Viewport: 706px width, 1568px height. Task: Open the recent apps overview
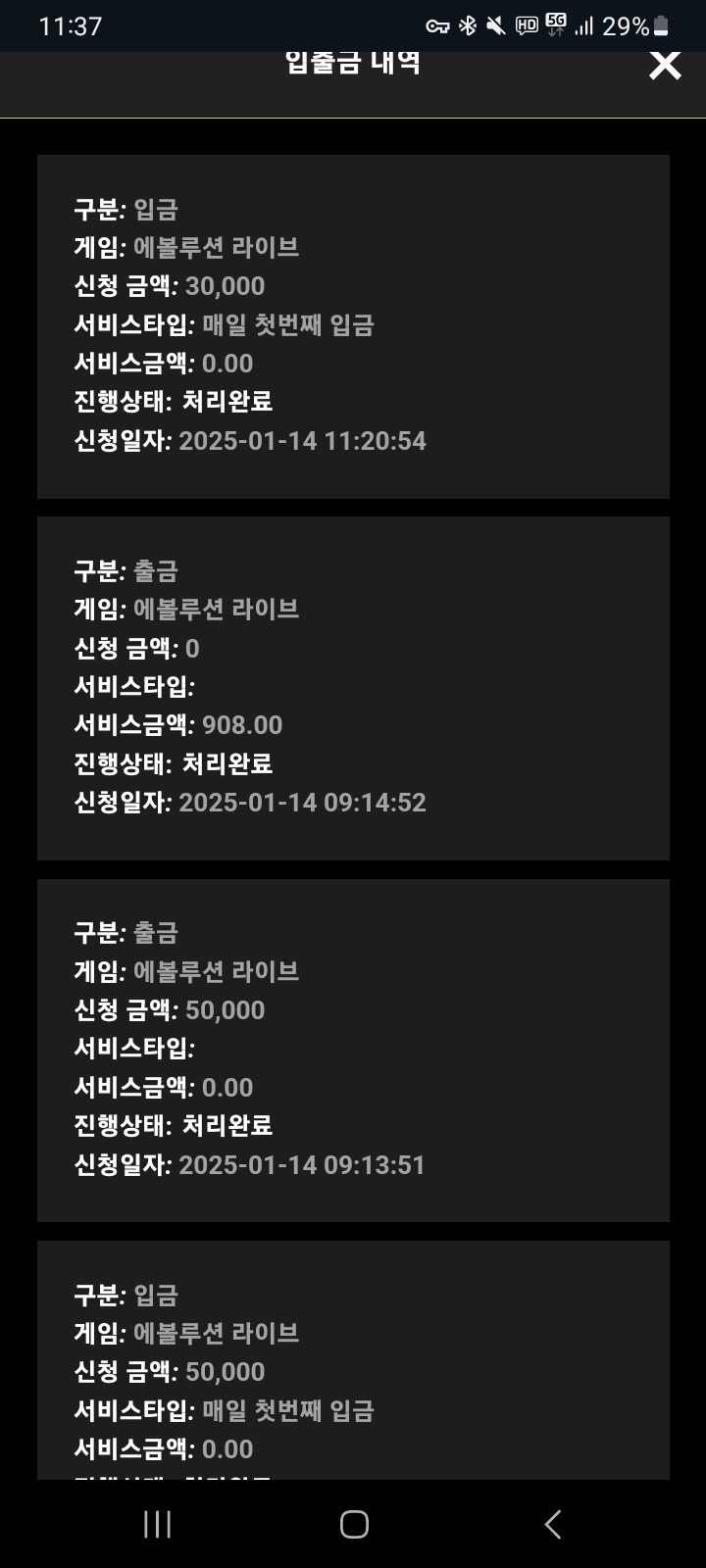point(157,1524)
